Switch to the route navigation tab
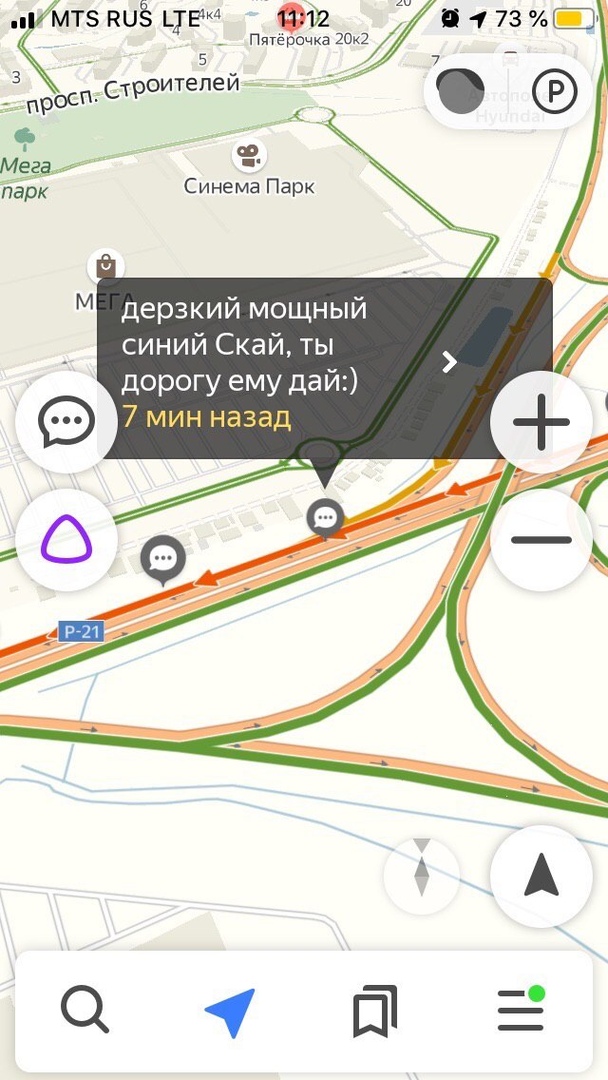Image resolution: width=608 pixels, height=1080 pixels. 230,1010
